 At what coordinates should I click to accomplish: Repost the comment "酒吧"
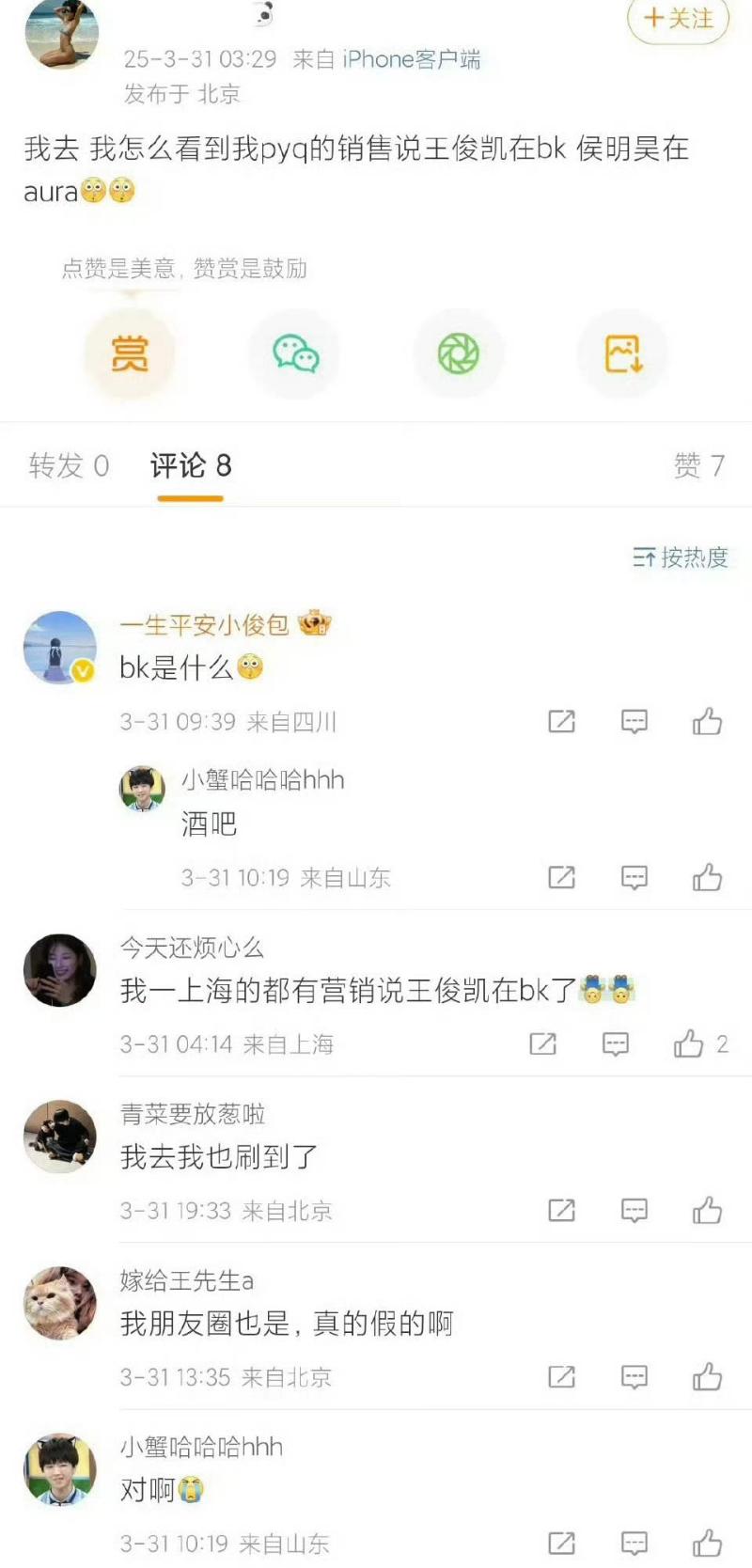[561, 878]
